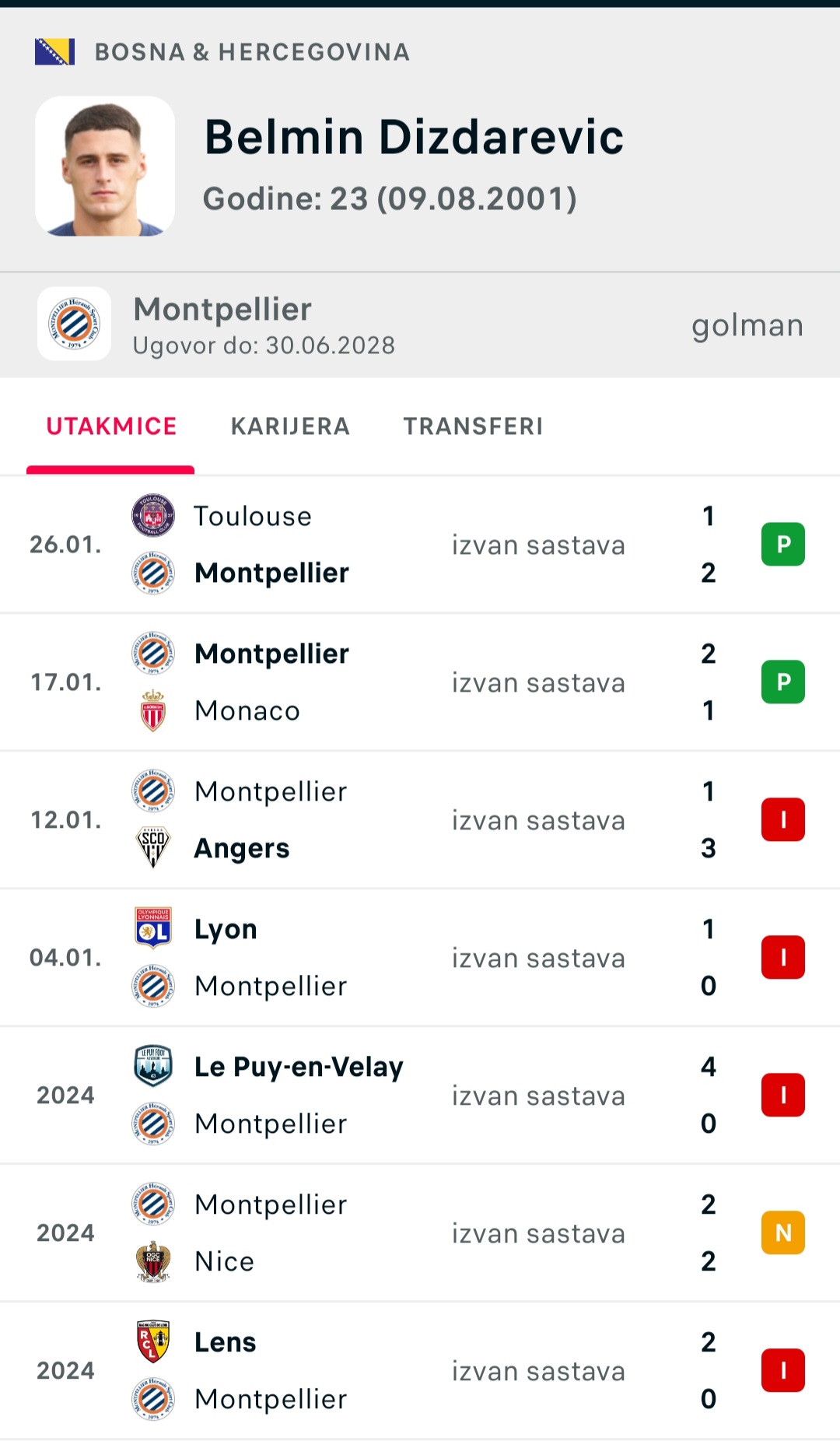Switch to the KARIJERA tab

[290, 426]
